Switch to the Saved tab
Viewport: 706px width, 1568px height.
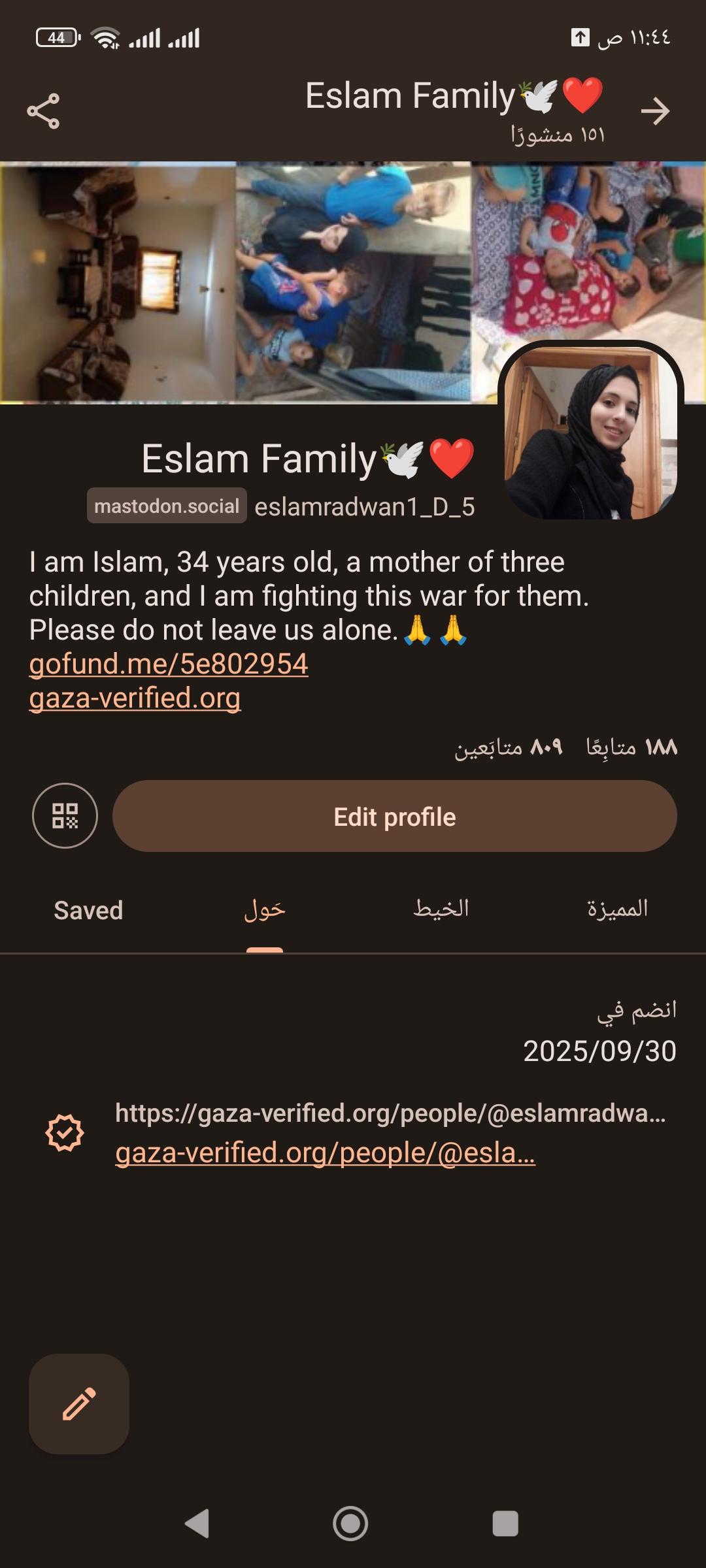pyautogui.click(x=88, y=910)
